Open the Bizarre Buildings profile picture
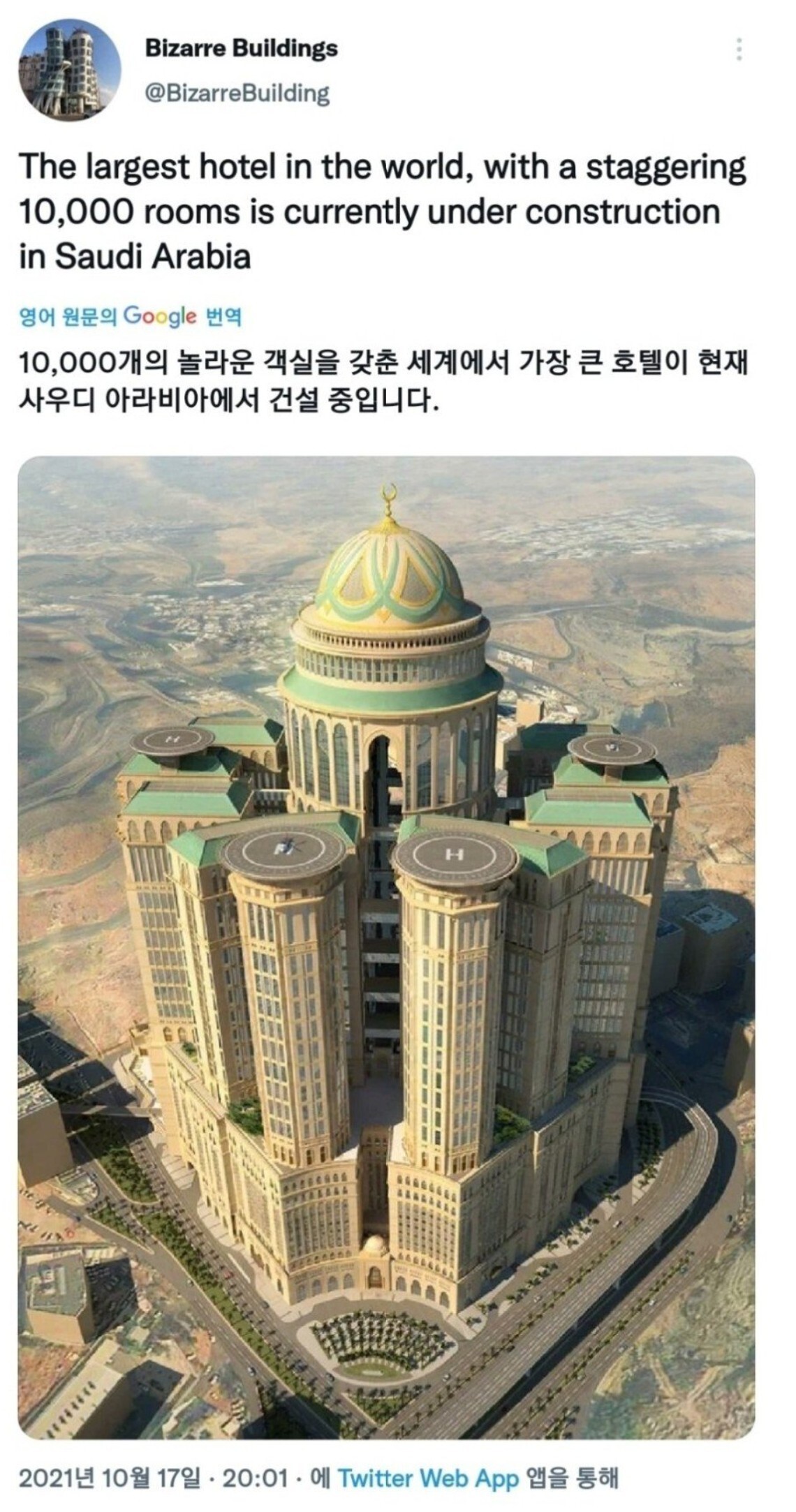 (x=70, y=71)
